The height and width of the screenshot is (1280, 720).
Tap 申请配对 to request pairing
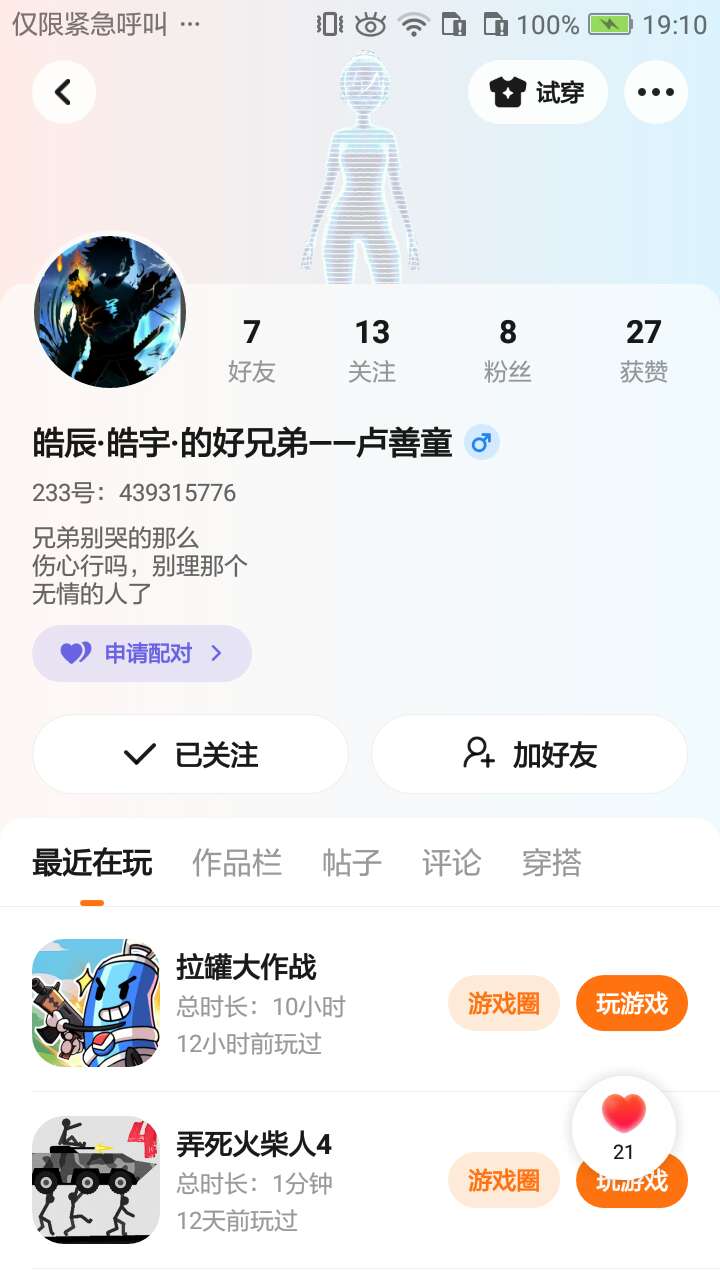click(x=142, y=654)
